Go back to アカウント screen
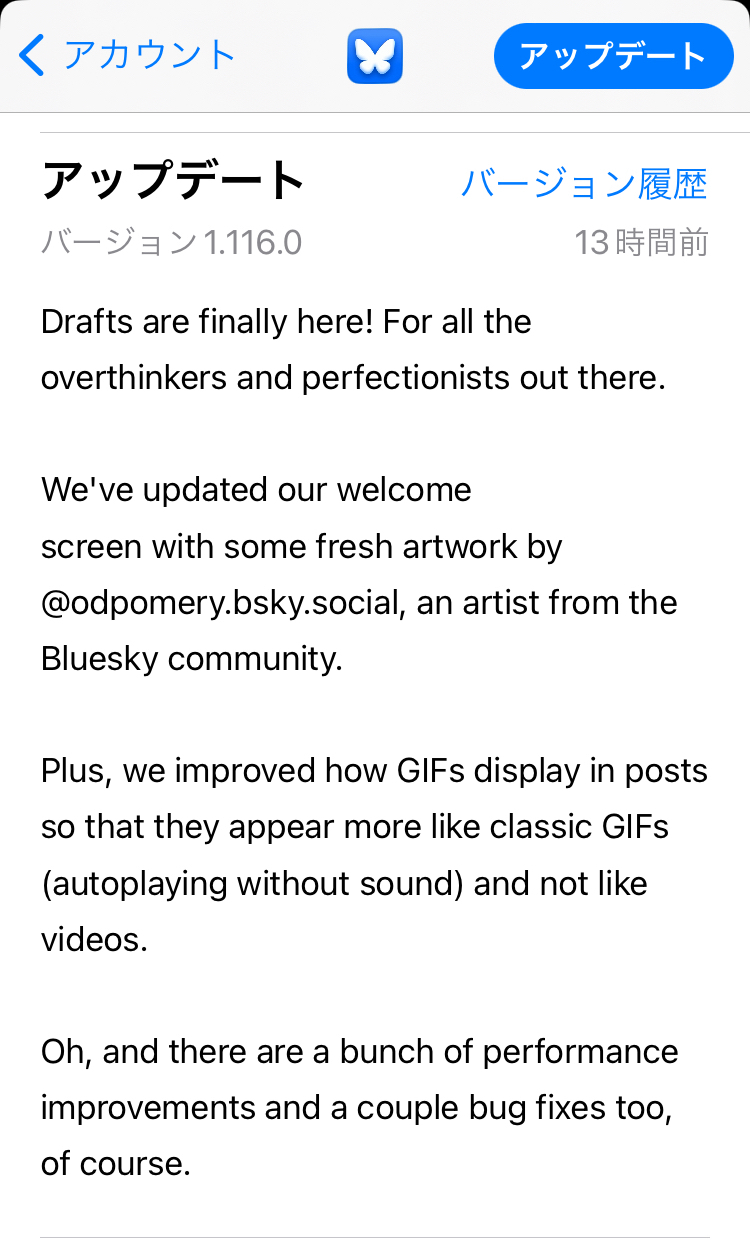 point(127,55)
